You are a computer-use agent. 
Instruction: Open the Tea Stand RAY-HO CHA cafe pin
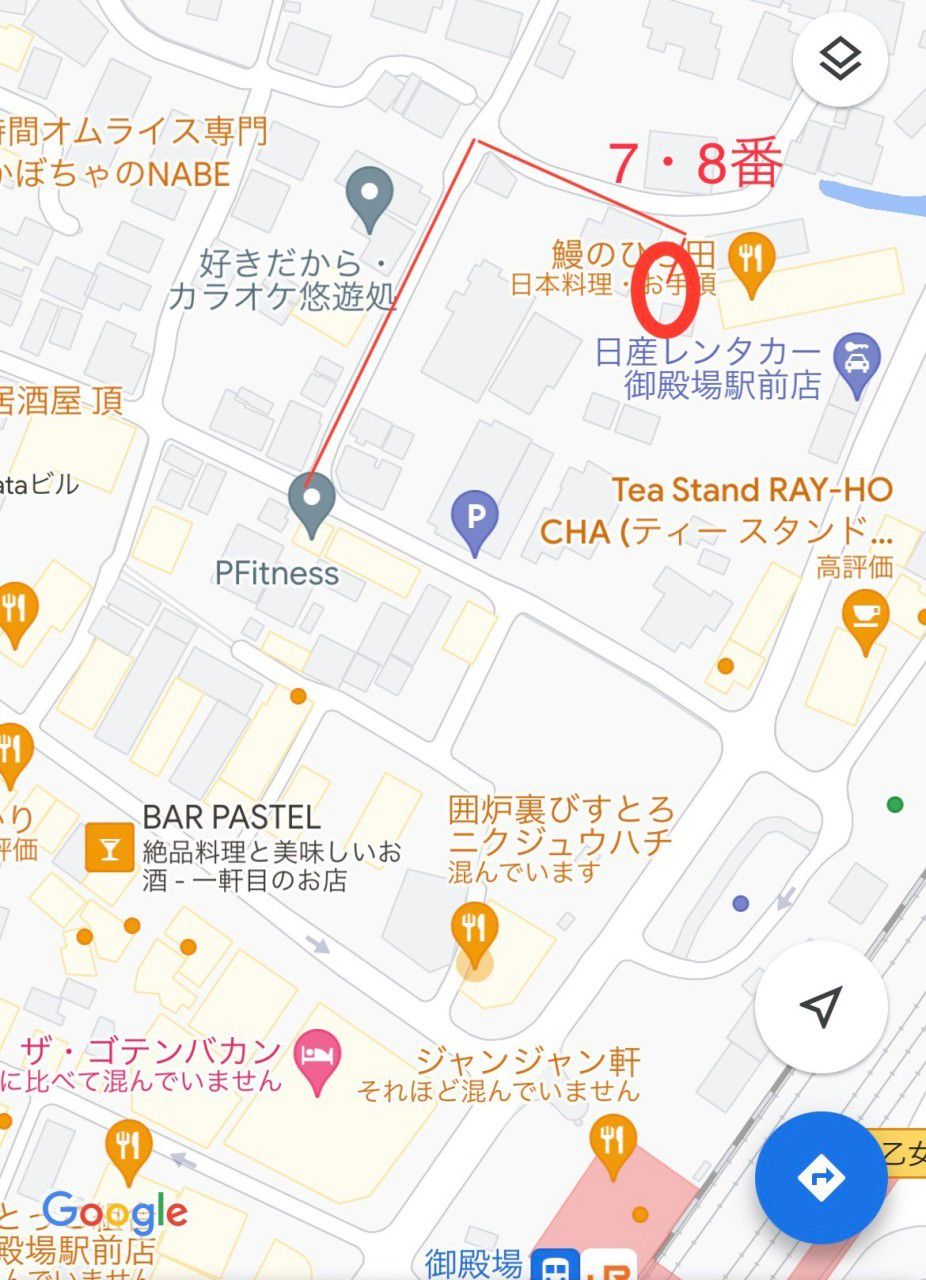865,617
